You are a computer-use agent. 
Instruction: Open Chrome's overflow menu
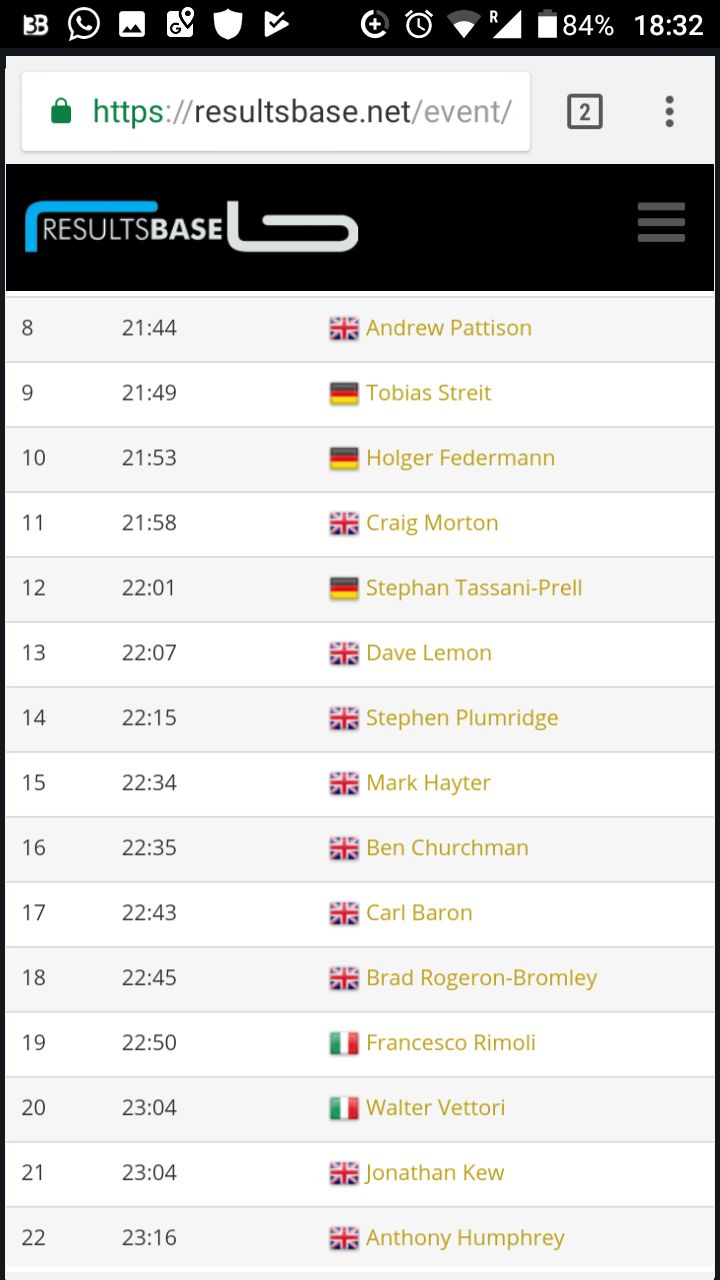tap(669, 111)
